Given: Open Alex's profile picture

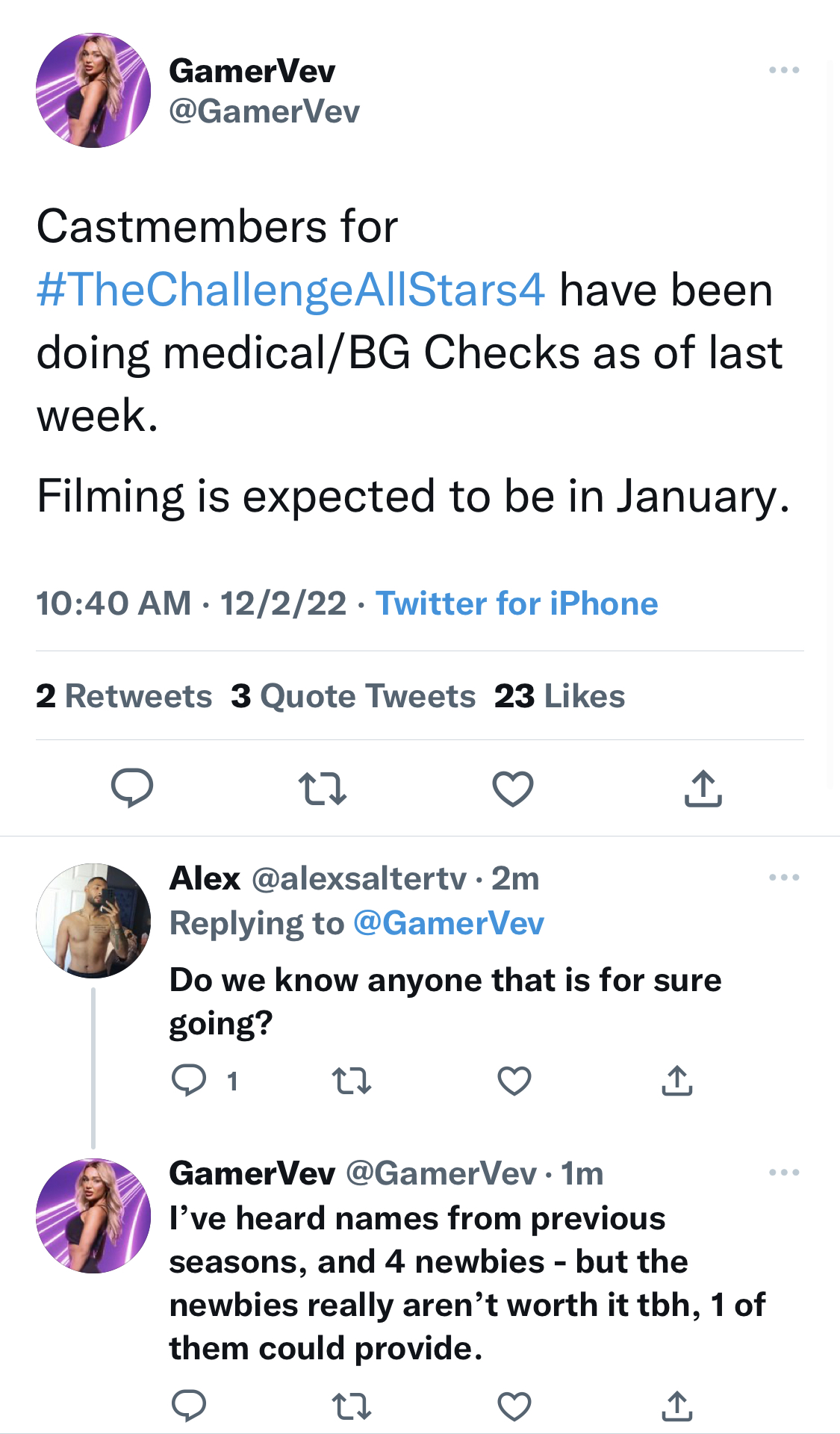Looking at the screenshot, I should 93,921.
